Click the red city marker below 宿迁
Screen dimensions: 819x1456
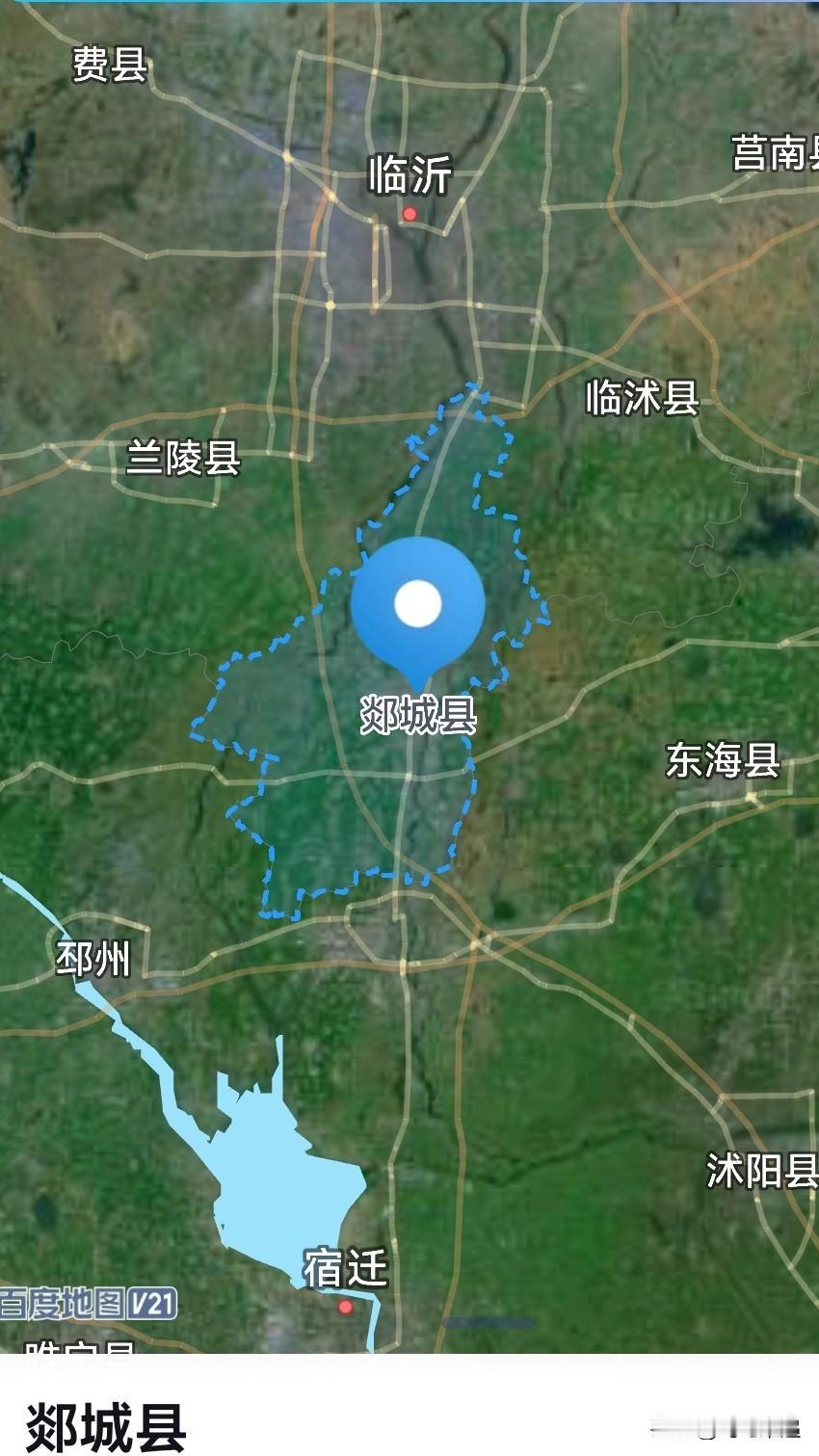tap(345, 1309)
